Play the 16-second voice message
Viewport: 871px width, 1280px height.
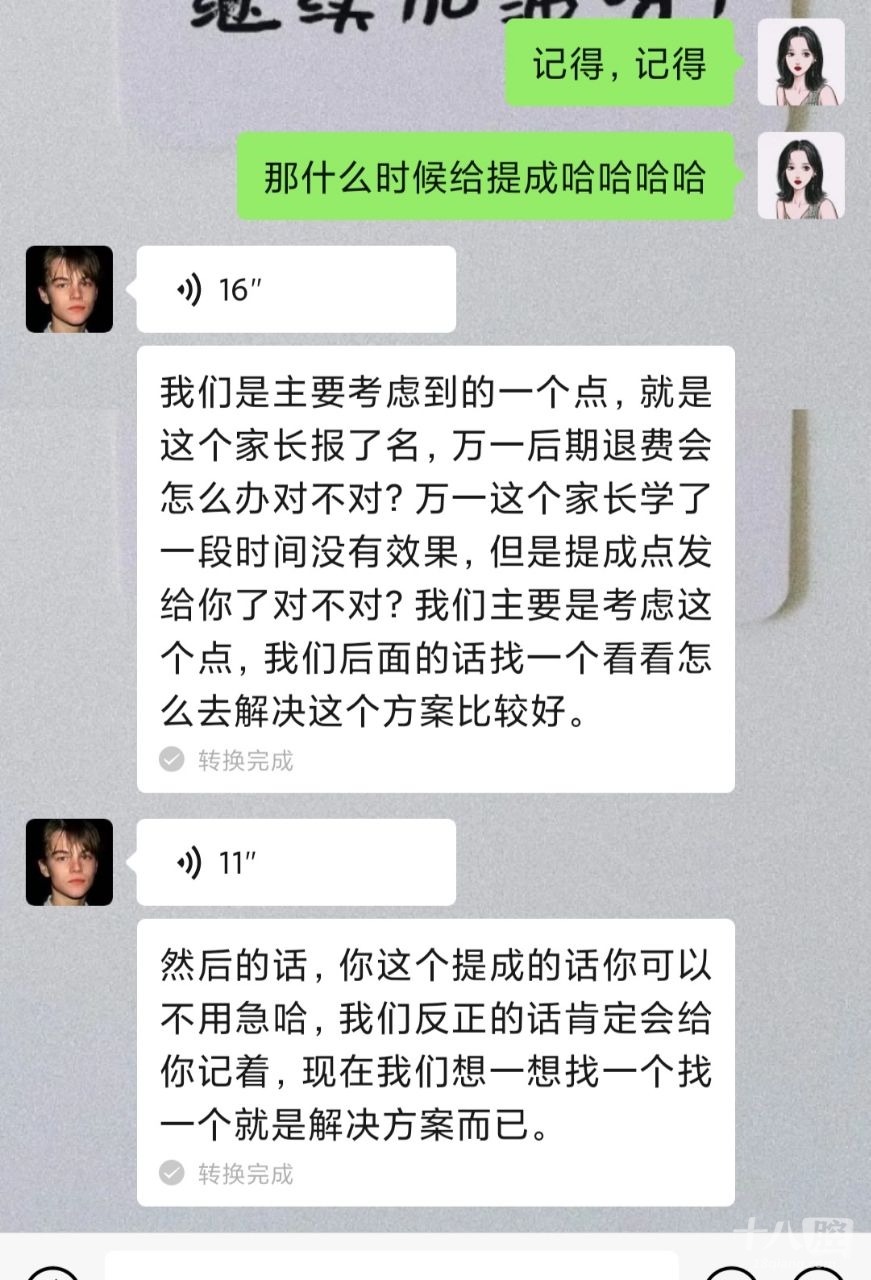coord(295,290)
